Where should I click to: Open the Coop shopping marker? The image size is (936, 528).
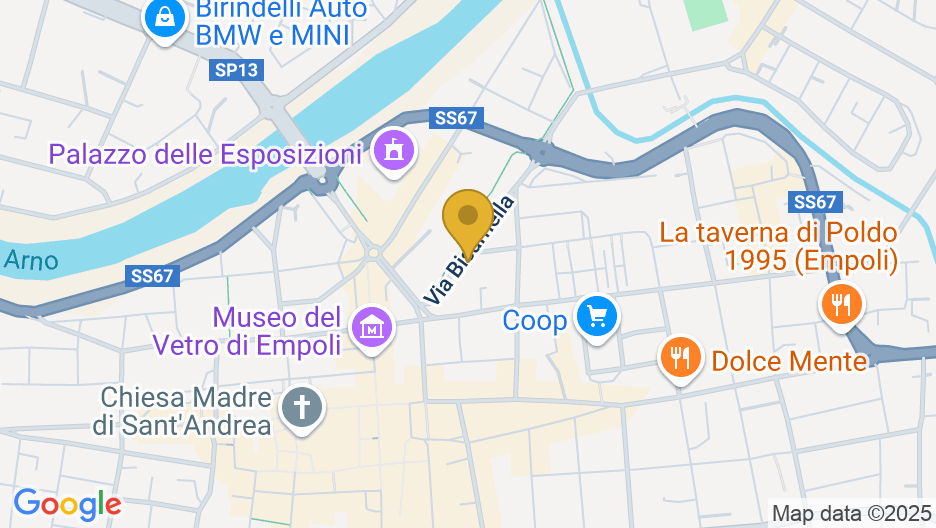point(598,317)
